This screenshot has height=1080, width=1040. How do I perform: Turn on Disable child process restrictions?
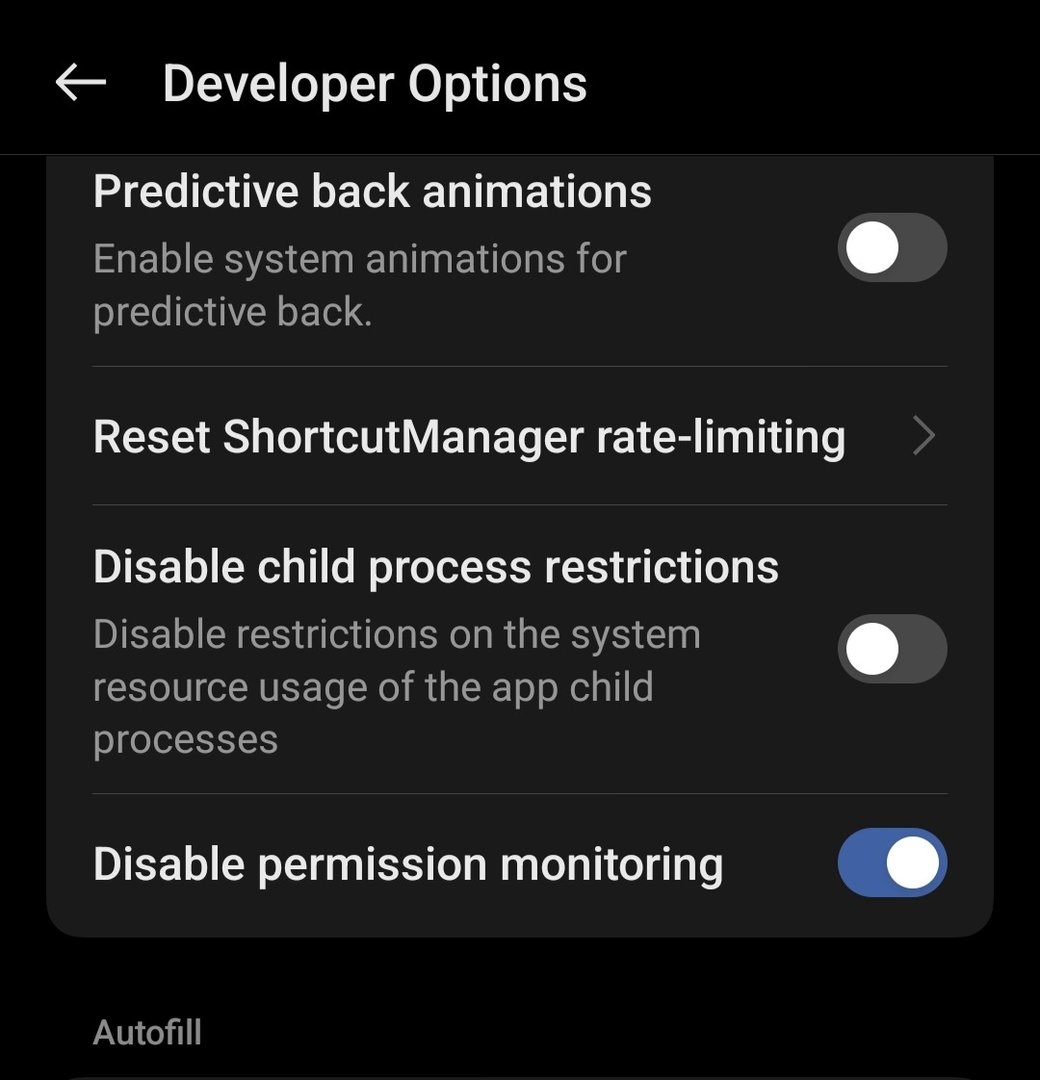[x=891, y=649]
